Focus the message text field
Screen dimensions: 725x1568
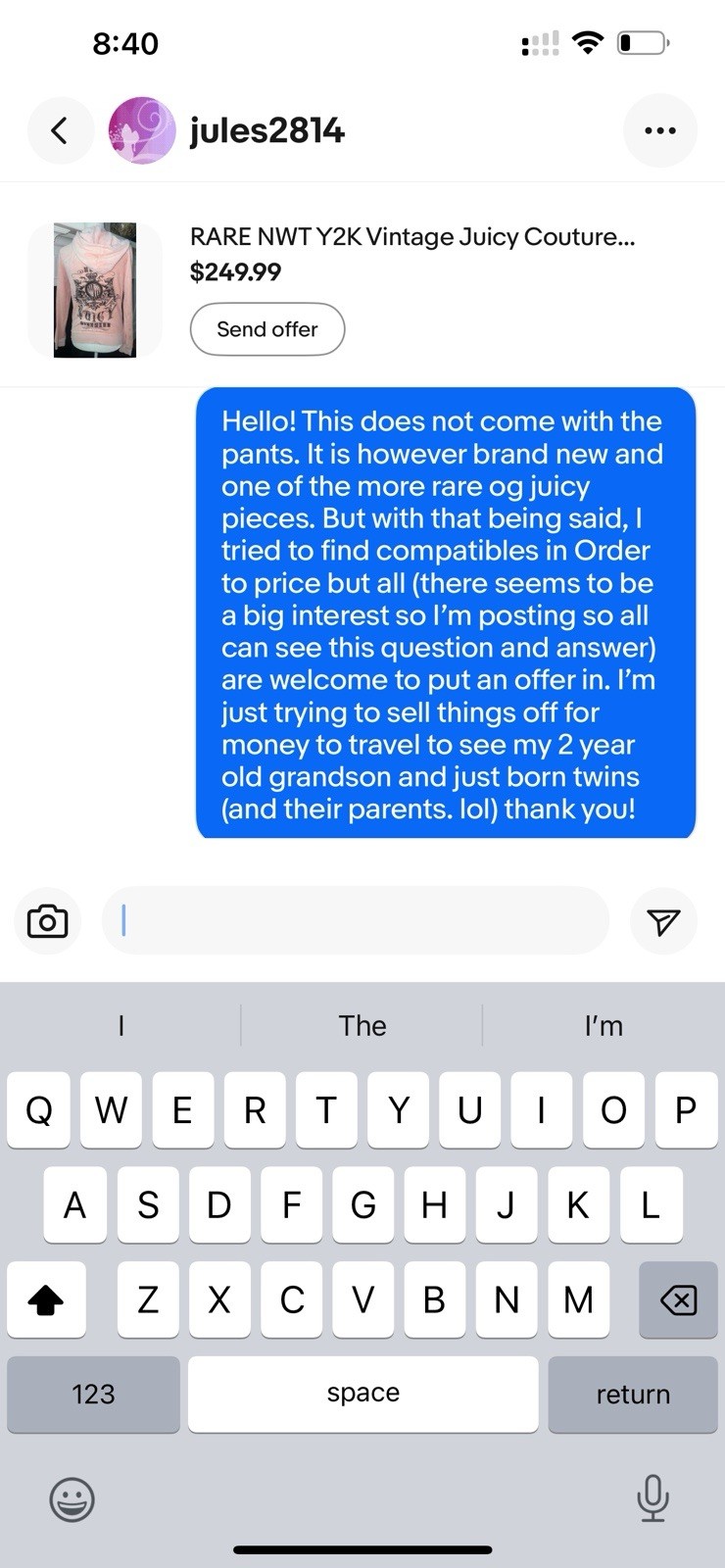tap(355, 921)
